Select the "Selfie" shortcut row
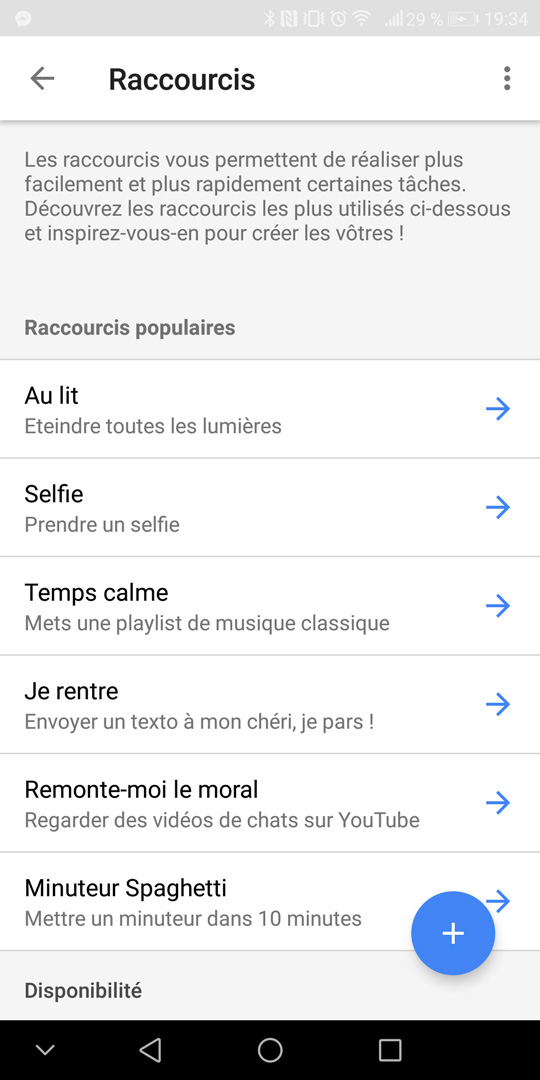Viewport: 540px width, 1080px height. pyautogui.click(x=270, y=508)
